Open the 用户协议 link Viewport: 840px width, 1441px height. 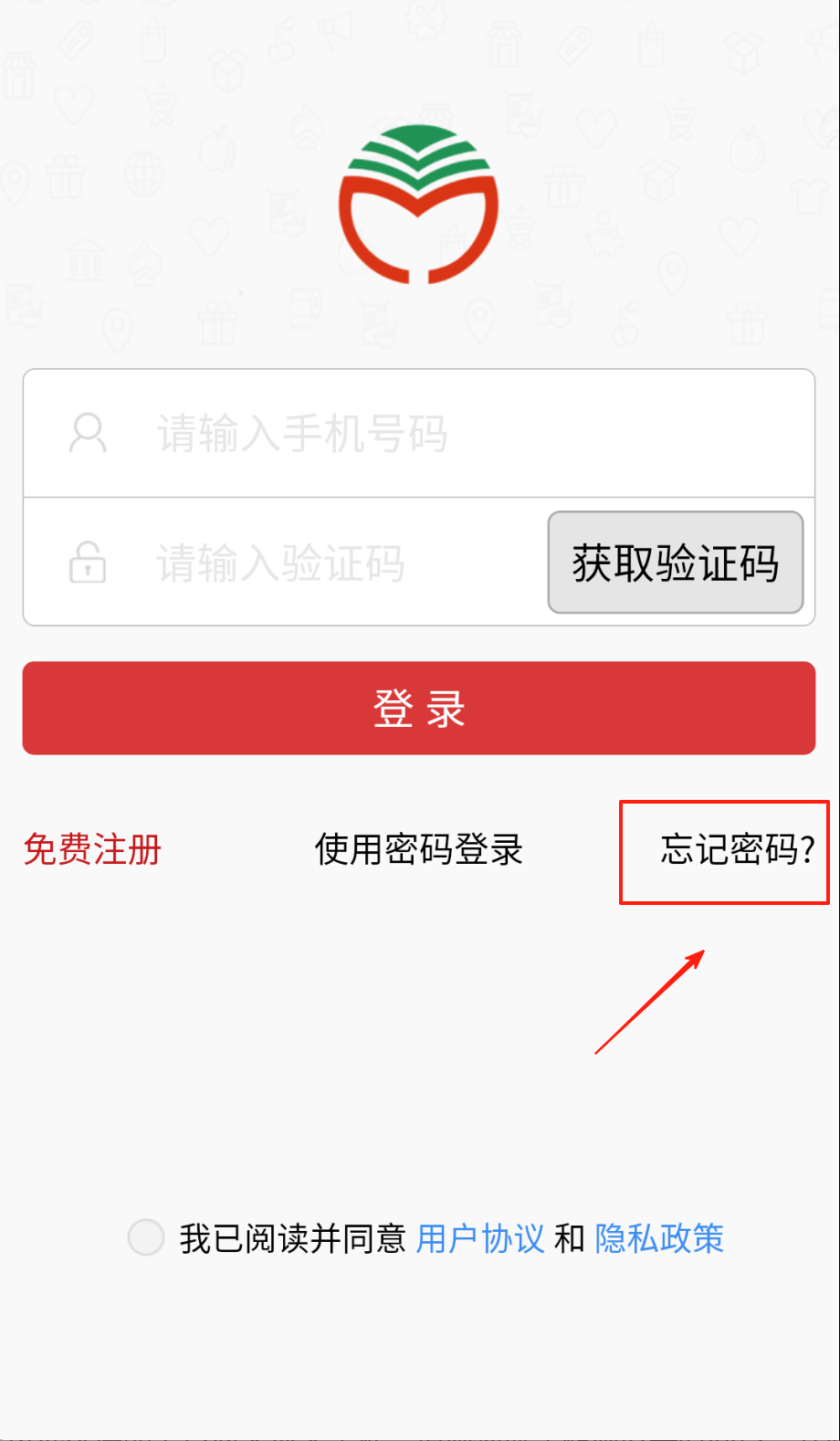coord(480,1238)
